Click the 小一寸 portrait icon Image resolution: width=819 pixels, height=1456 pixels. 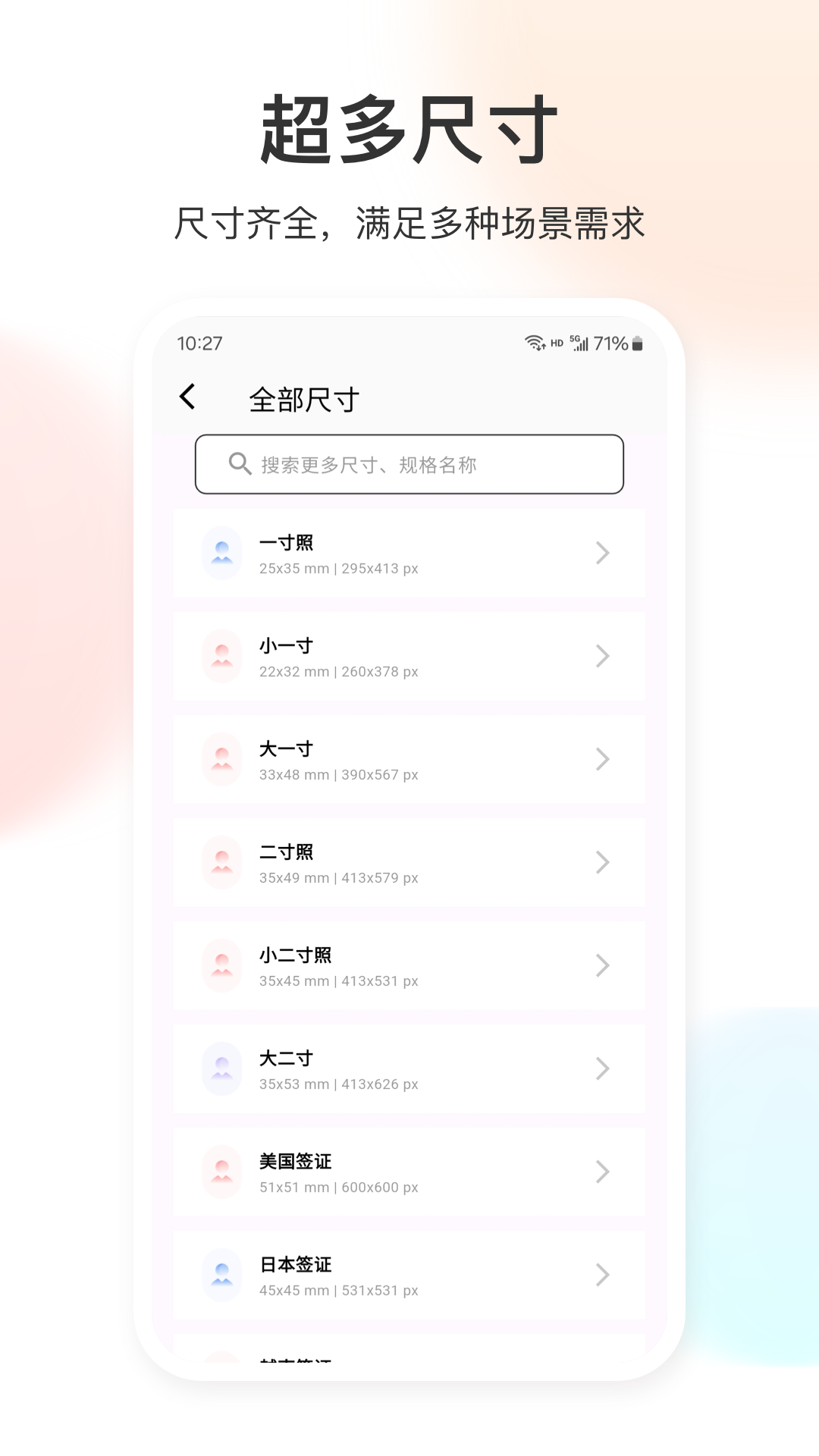point(221,656)
